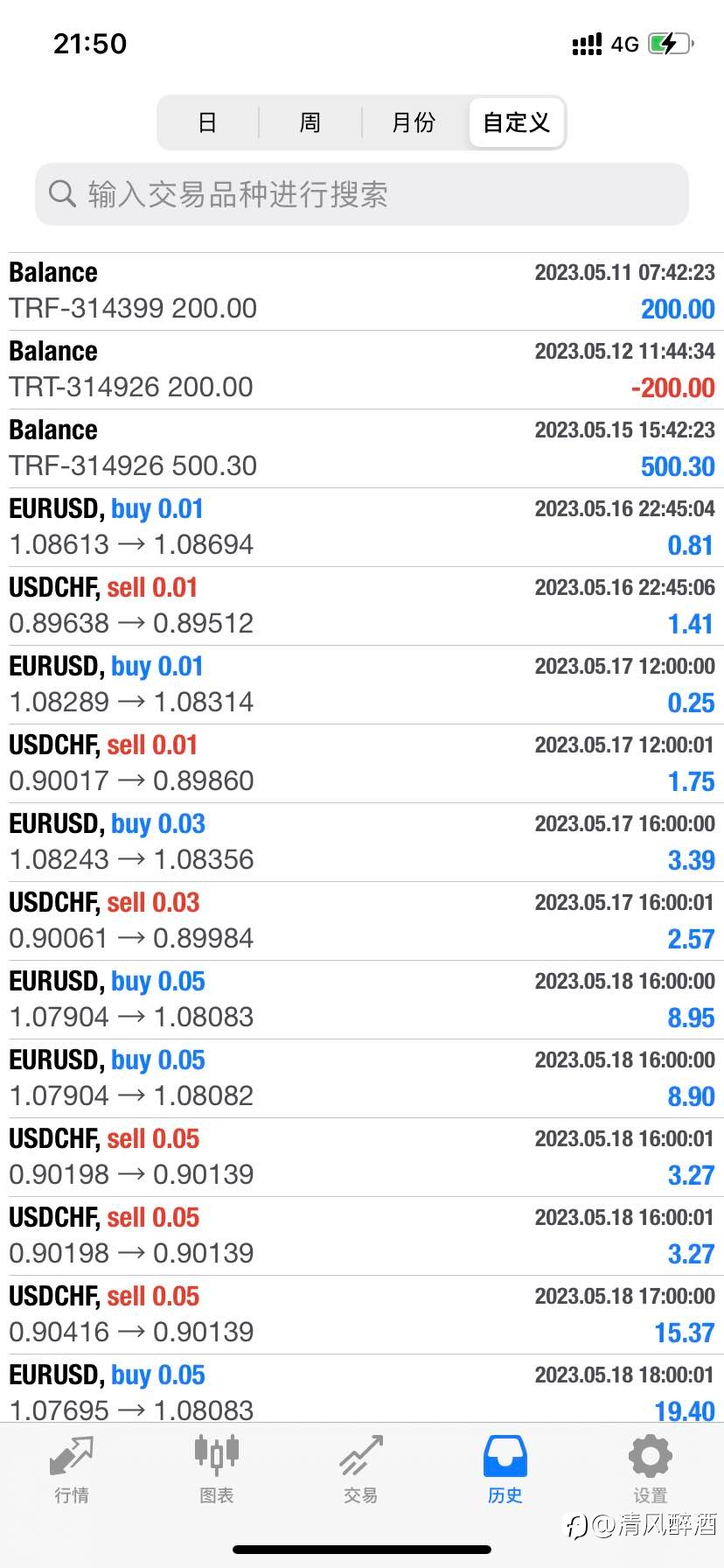The image size is (724, 1568).
Task: View the EURUSD buy 0.05 trade with 8.95 profit
Action: pos(362,1000)
